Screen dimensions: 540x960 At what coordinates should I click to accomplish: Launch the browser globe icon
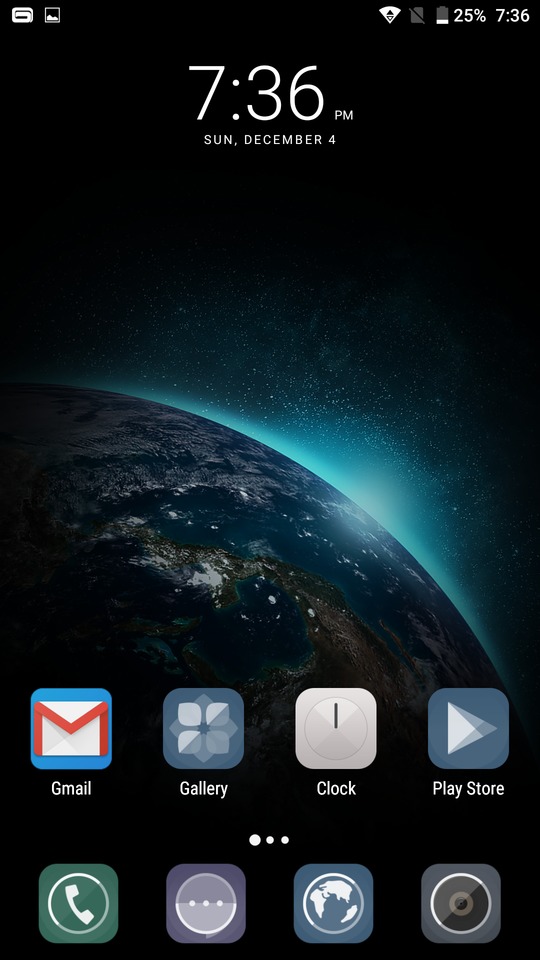333,904
